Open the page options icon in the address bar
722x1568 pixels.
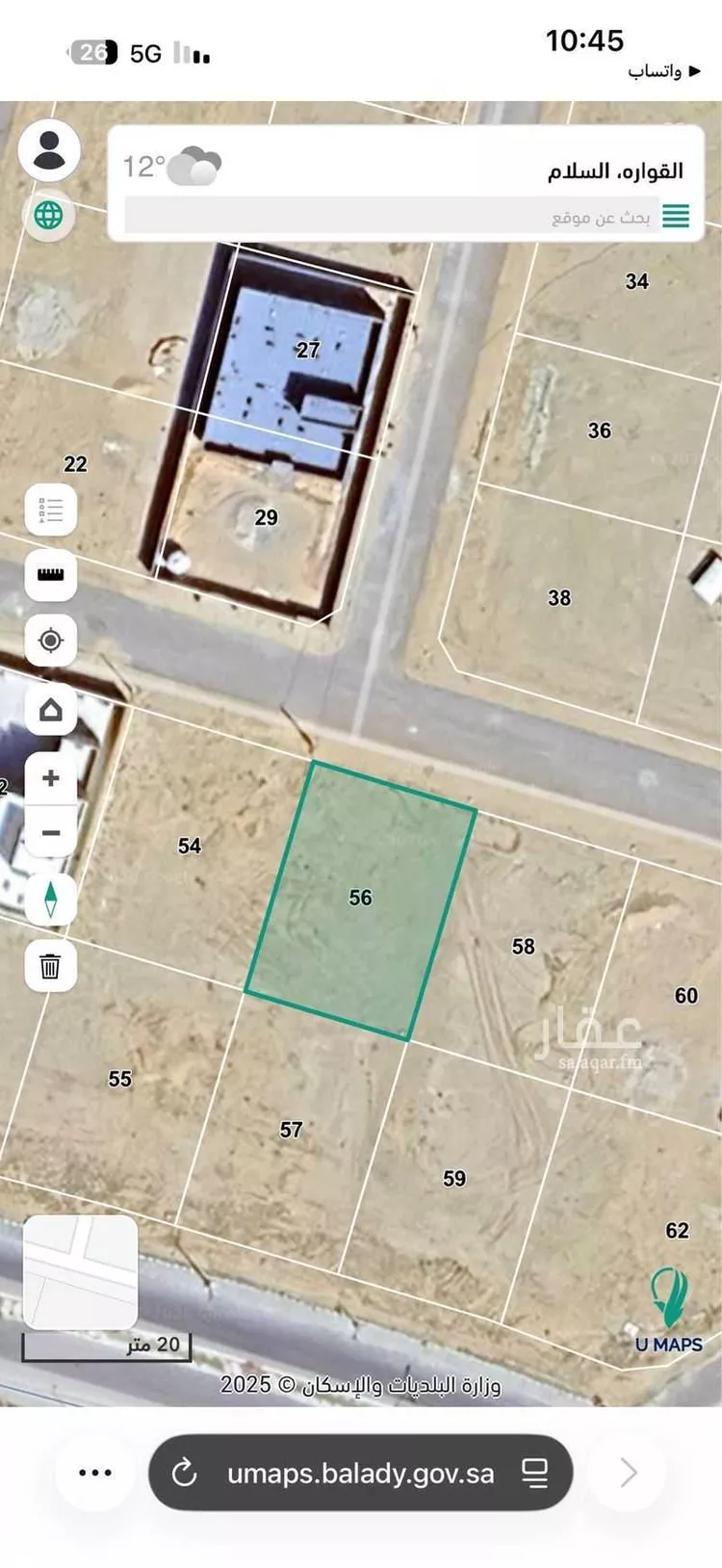click(535, 1473)
